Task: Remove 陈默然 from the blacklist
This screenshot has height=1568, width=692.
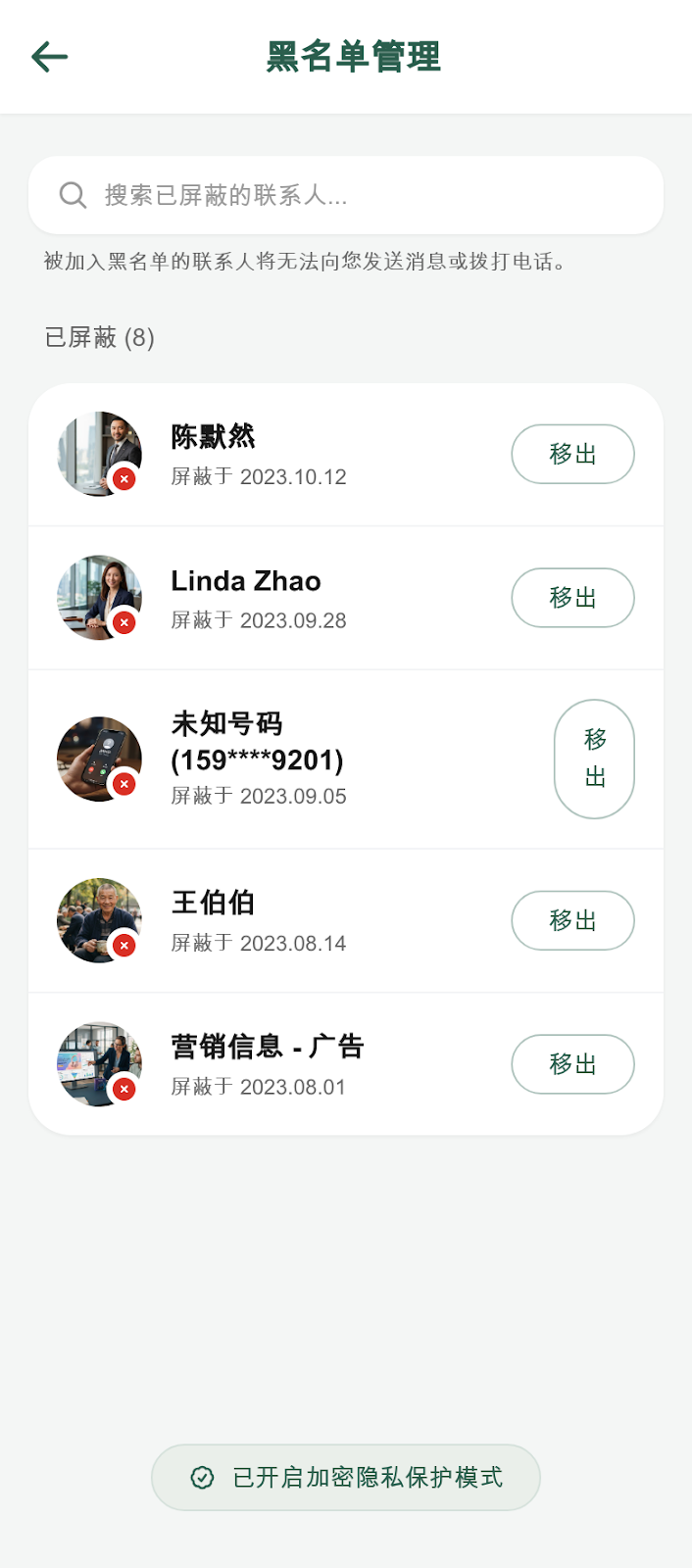Action: tap(572, 454)
